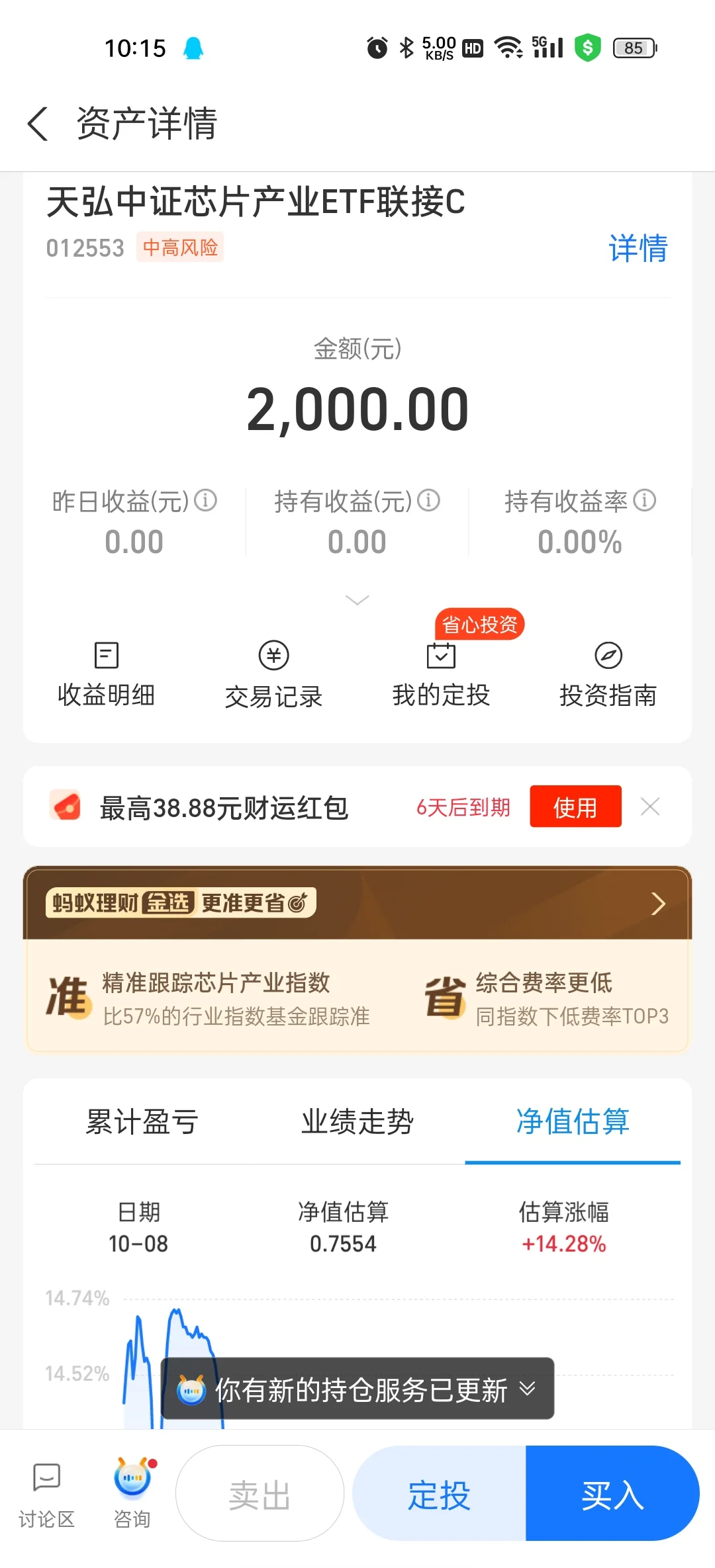Open the 交易记录 transaction records icon
This screenshot has width=715, height=1568.
point(273,656)
